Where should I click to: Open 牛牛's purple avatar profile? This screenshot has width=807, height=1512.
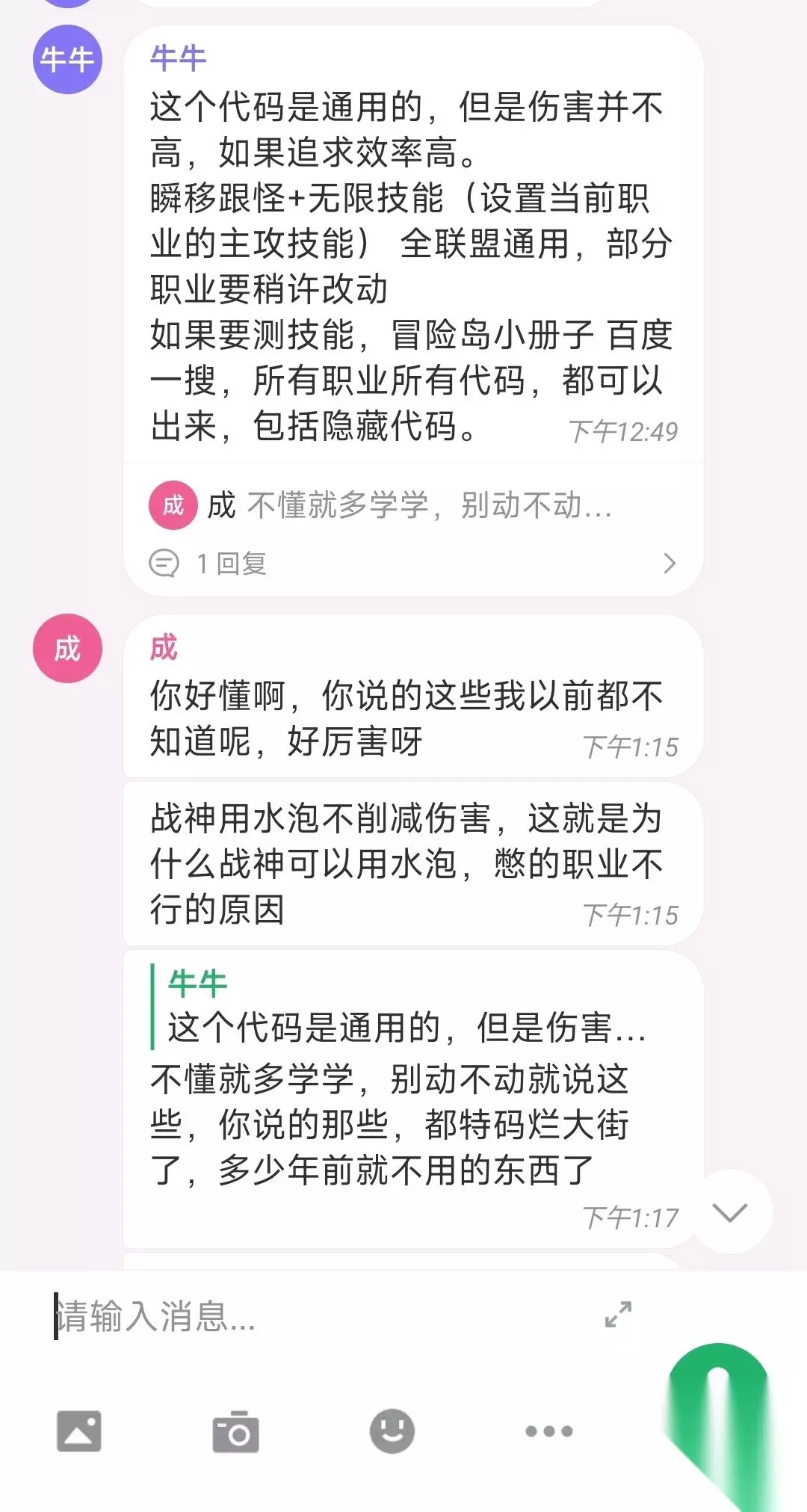coord(67,60)
